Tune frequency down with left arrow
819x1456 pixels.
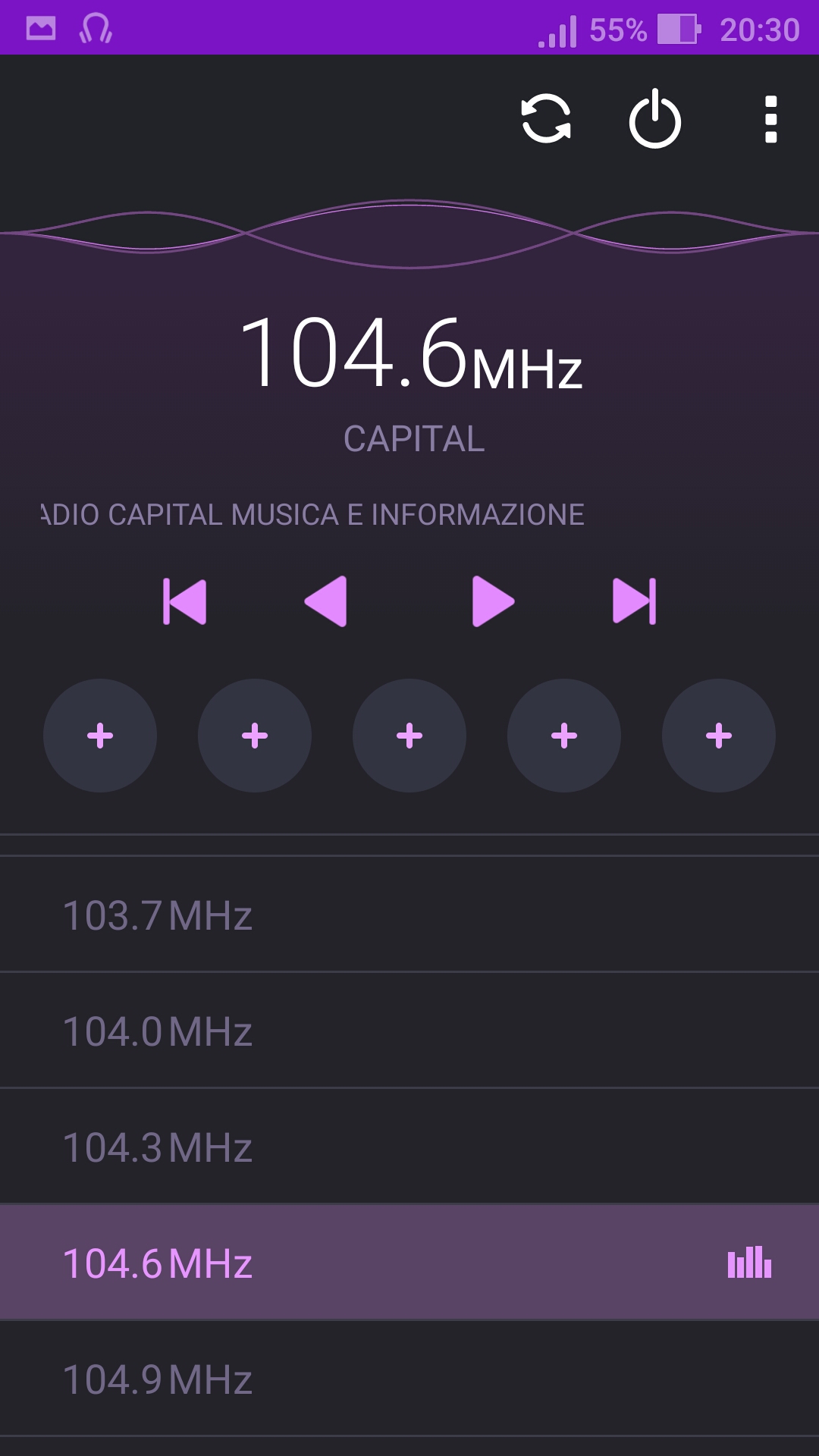(326, 601)
